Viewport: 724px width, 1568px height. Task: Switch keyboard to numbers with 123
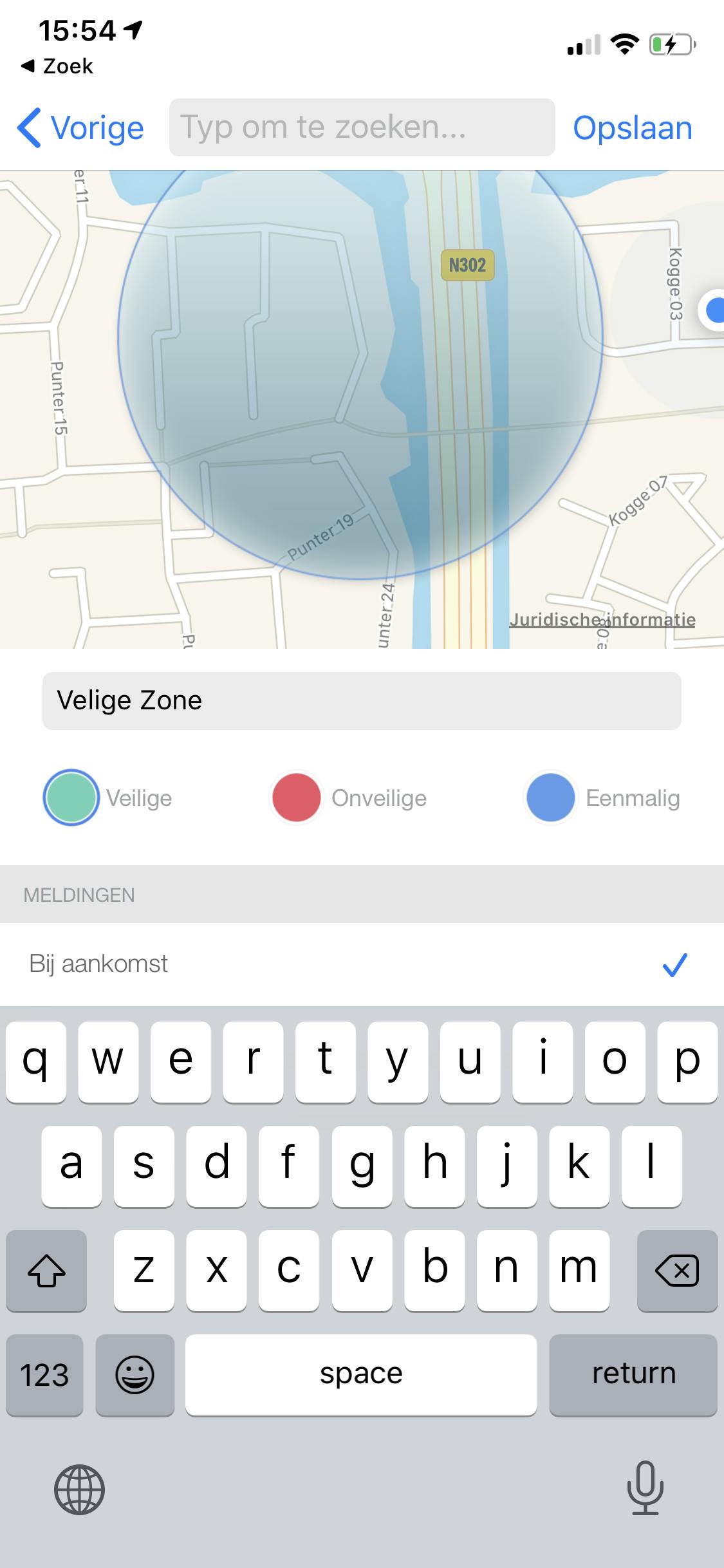click(x=44, y=1374)
